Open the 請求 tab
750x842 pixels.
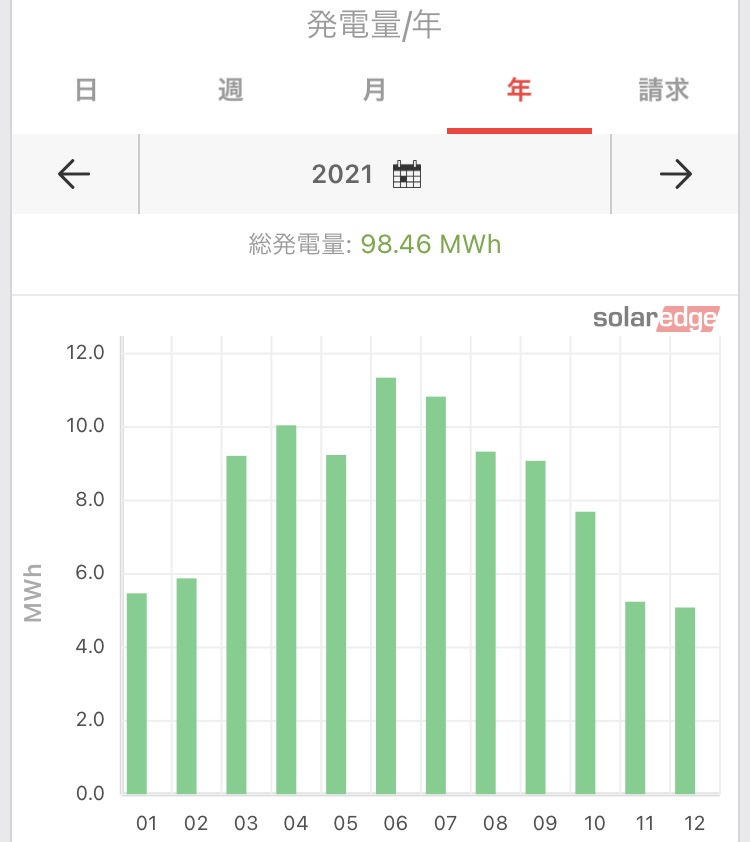pyautogui.click(x=664, y=90)
